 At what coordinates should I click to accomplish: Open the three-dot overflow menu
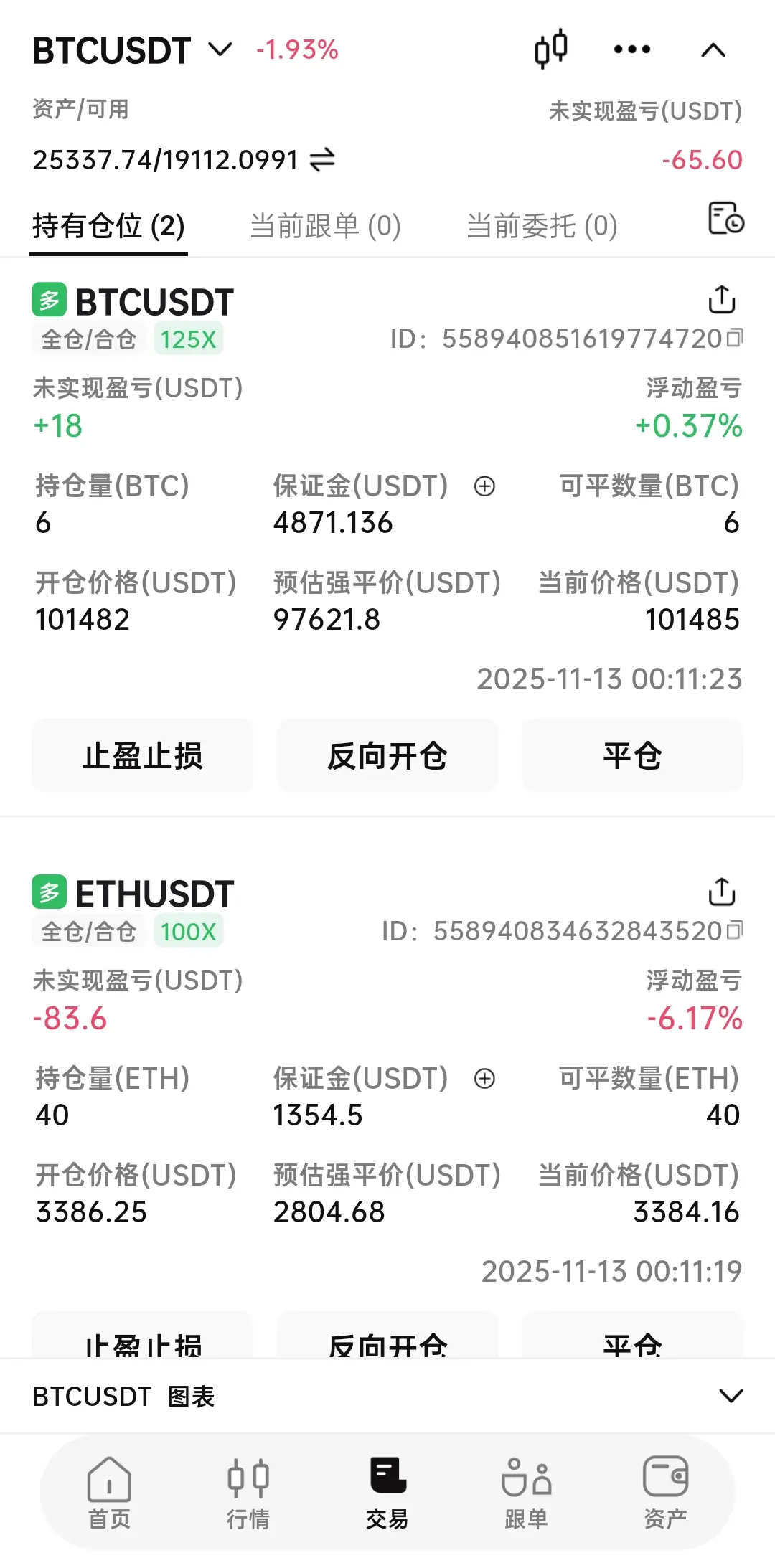[x=632, y=49]
